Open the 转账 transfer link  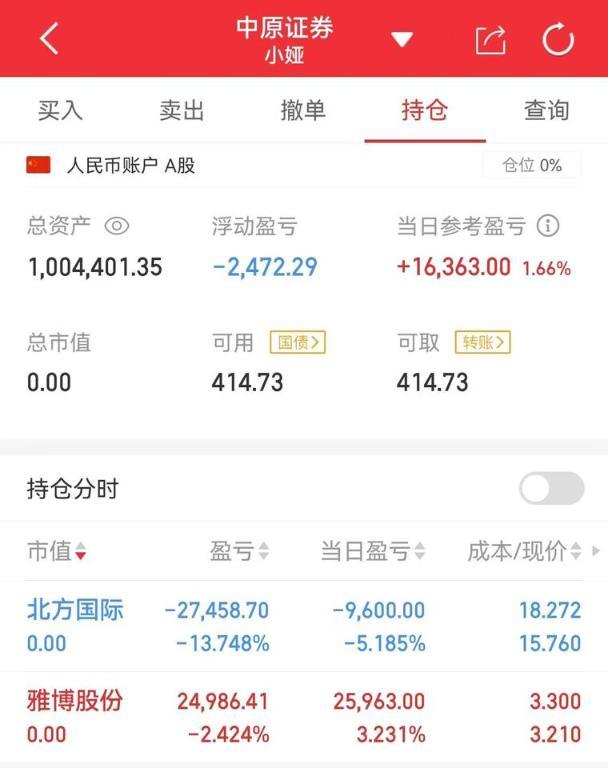pos(482,343)
